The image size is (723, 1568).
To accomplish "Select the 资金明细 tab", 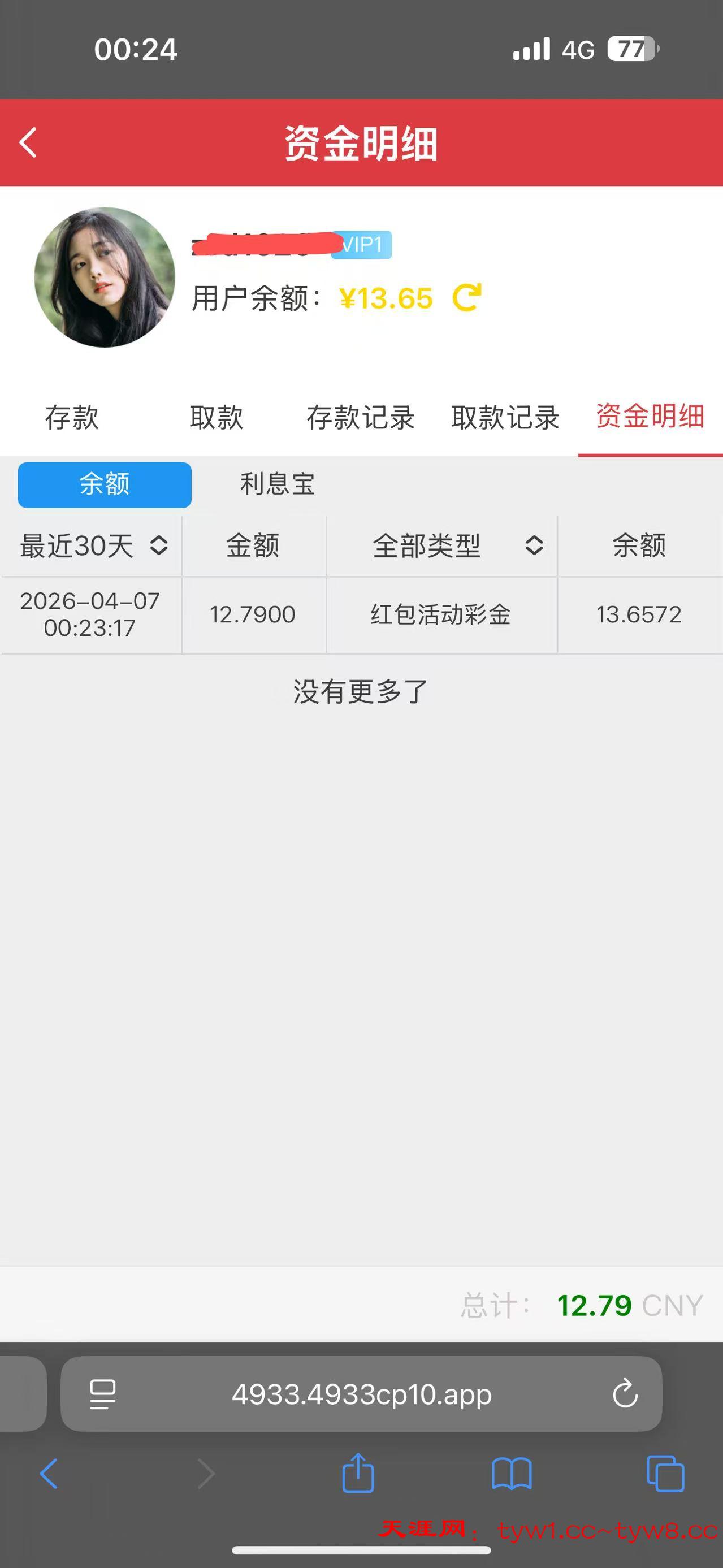I will pos(650,418).
